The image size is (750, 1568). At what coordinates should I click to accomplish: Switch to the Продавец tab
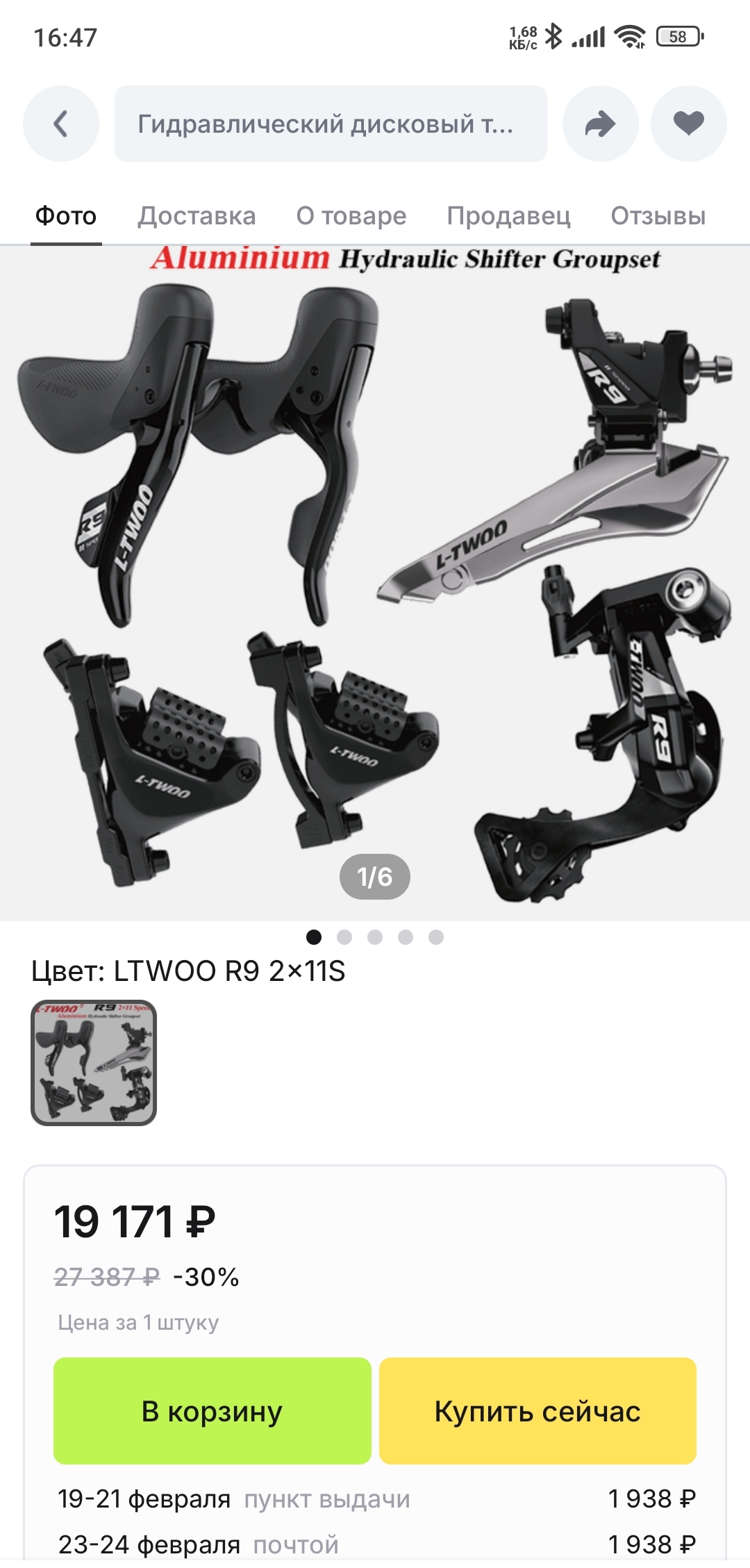tap(509, 216)
